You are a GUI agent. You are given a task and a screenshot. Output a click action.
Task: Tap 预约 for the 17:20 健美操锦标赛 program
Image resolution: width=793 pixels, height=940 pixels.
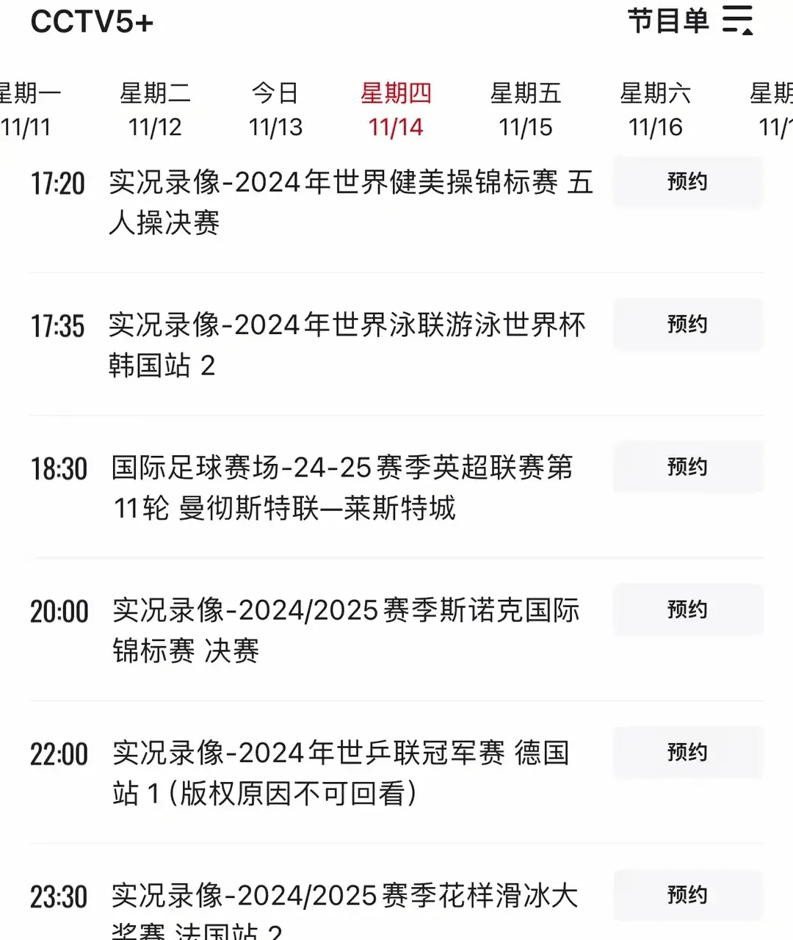tap(687, 182)
